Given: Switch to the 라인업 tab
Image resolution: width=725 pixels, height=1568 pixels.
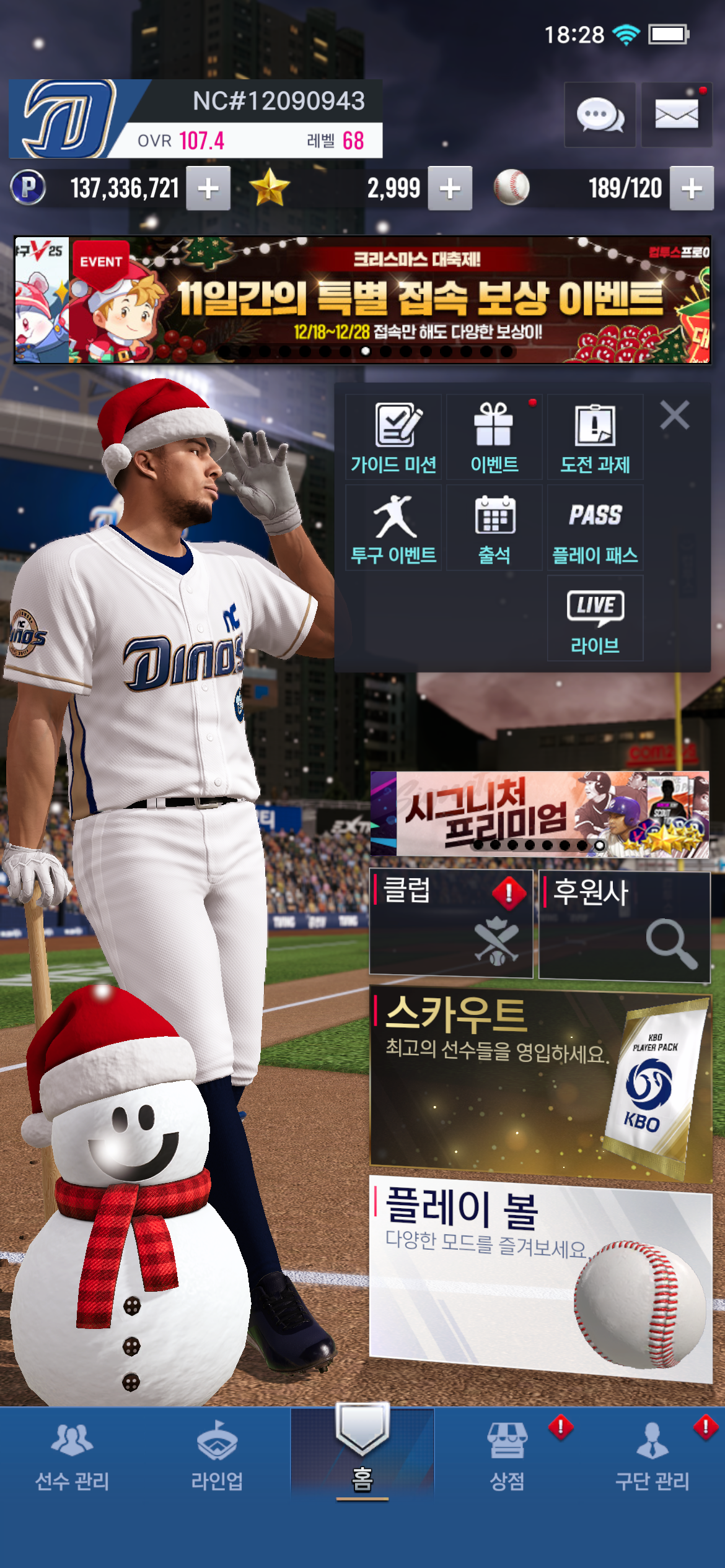Looking at the screenshot, I should (217, 1455).
